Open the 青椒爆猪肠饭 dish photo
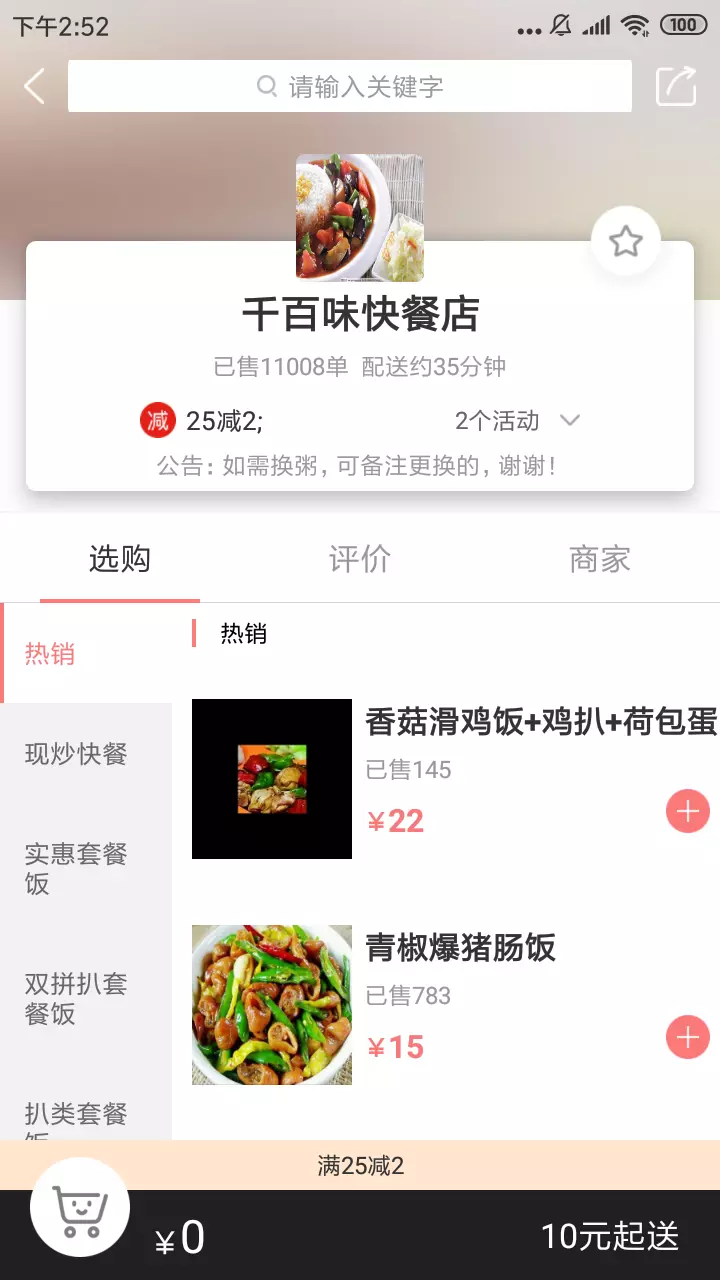 (272, 1005)
